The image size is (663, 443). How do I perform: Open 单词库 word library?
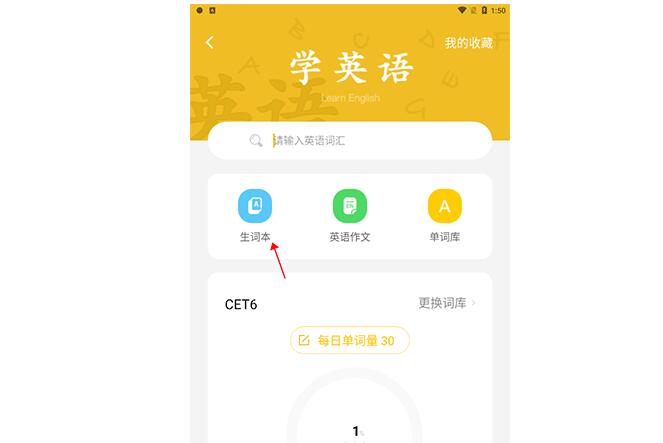pyautogui.click(x=445, y=217)
